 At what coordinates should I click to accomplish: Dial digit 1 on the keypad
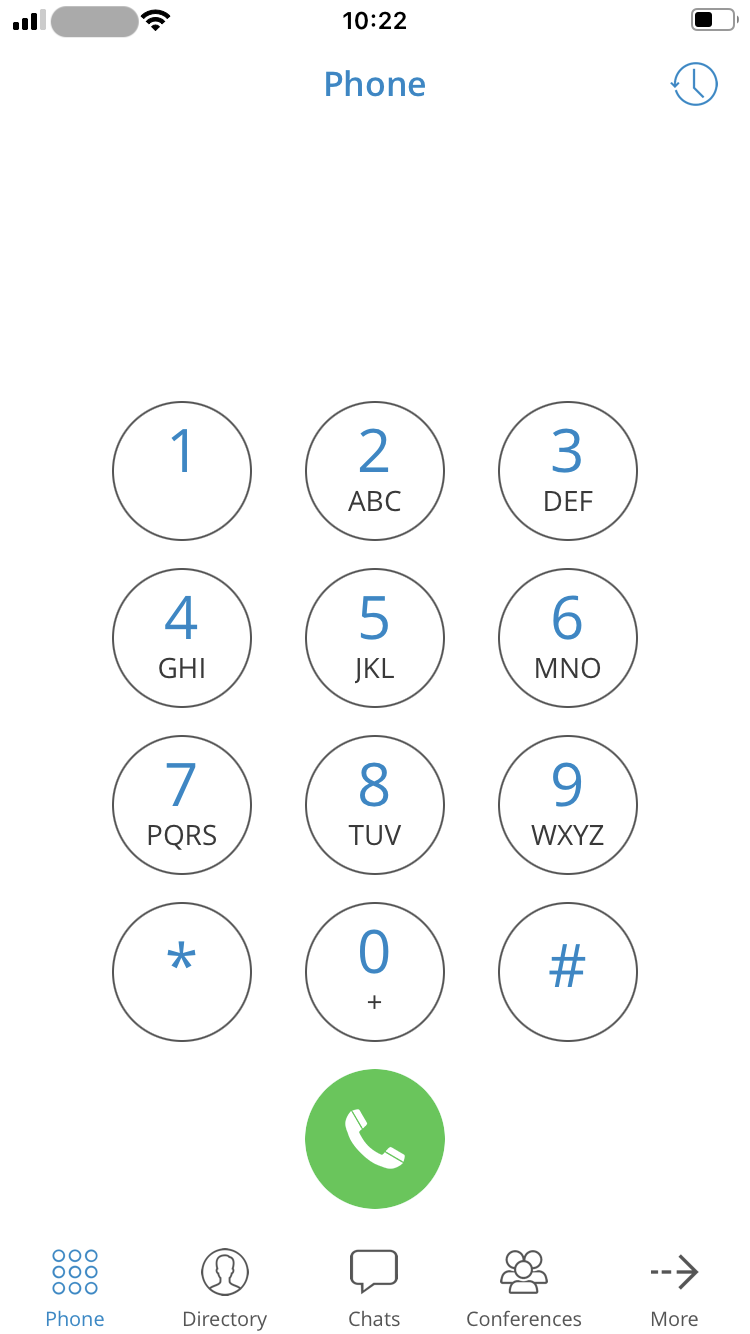coord(182,471)
